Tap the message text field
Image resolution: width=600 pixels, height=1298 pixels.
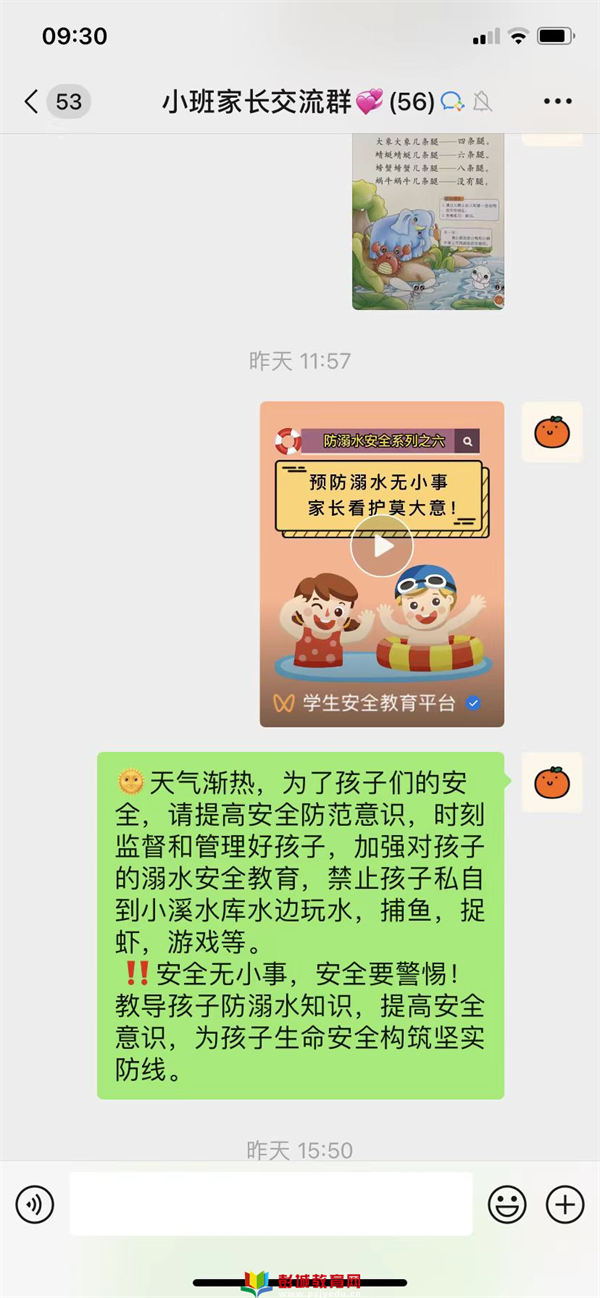[x=270, y=1204]
